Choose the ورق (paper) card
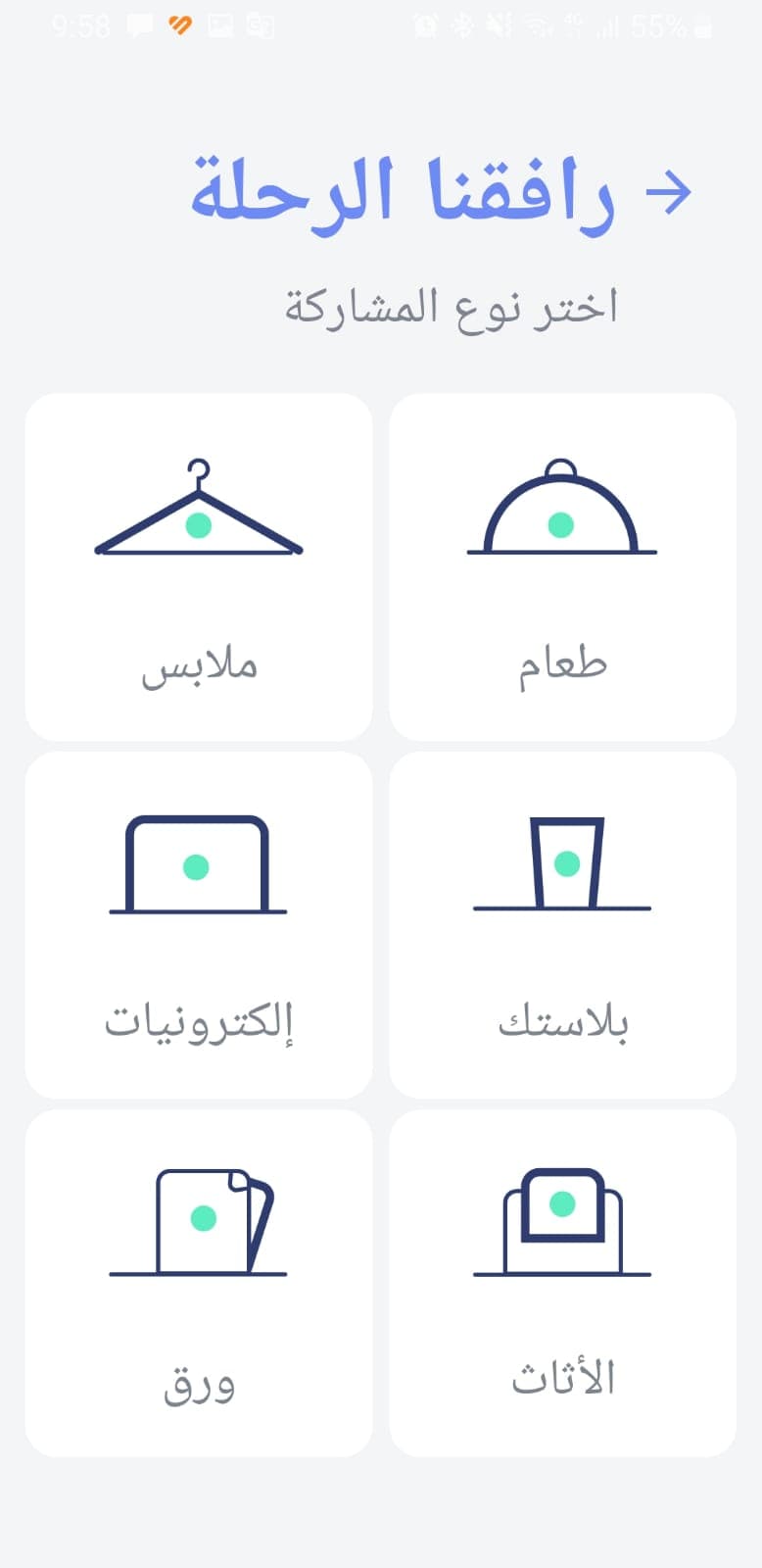The width and height of the screenshot is (762, 1568). [199, 1284]
